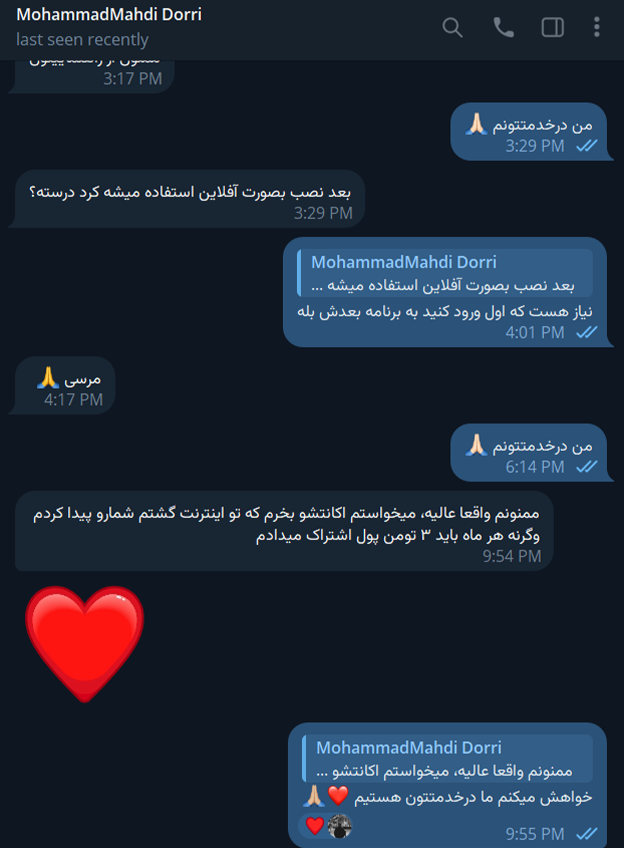The height and width of the screenshot is (848, 624).
Task: Start a voice call with MohammadMahdi Dorri
Action: coord(503,28)
